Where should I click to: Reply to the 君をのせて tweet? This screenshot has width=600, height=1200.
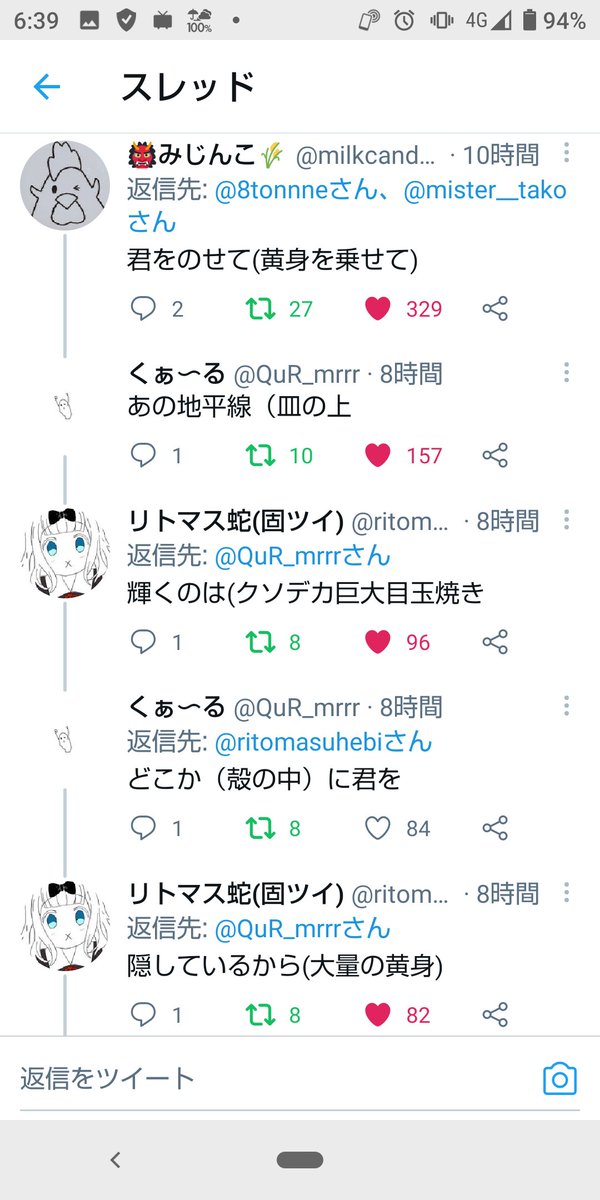click(x=144, y=309)
